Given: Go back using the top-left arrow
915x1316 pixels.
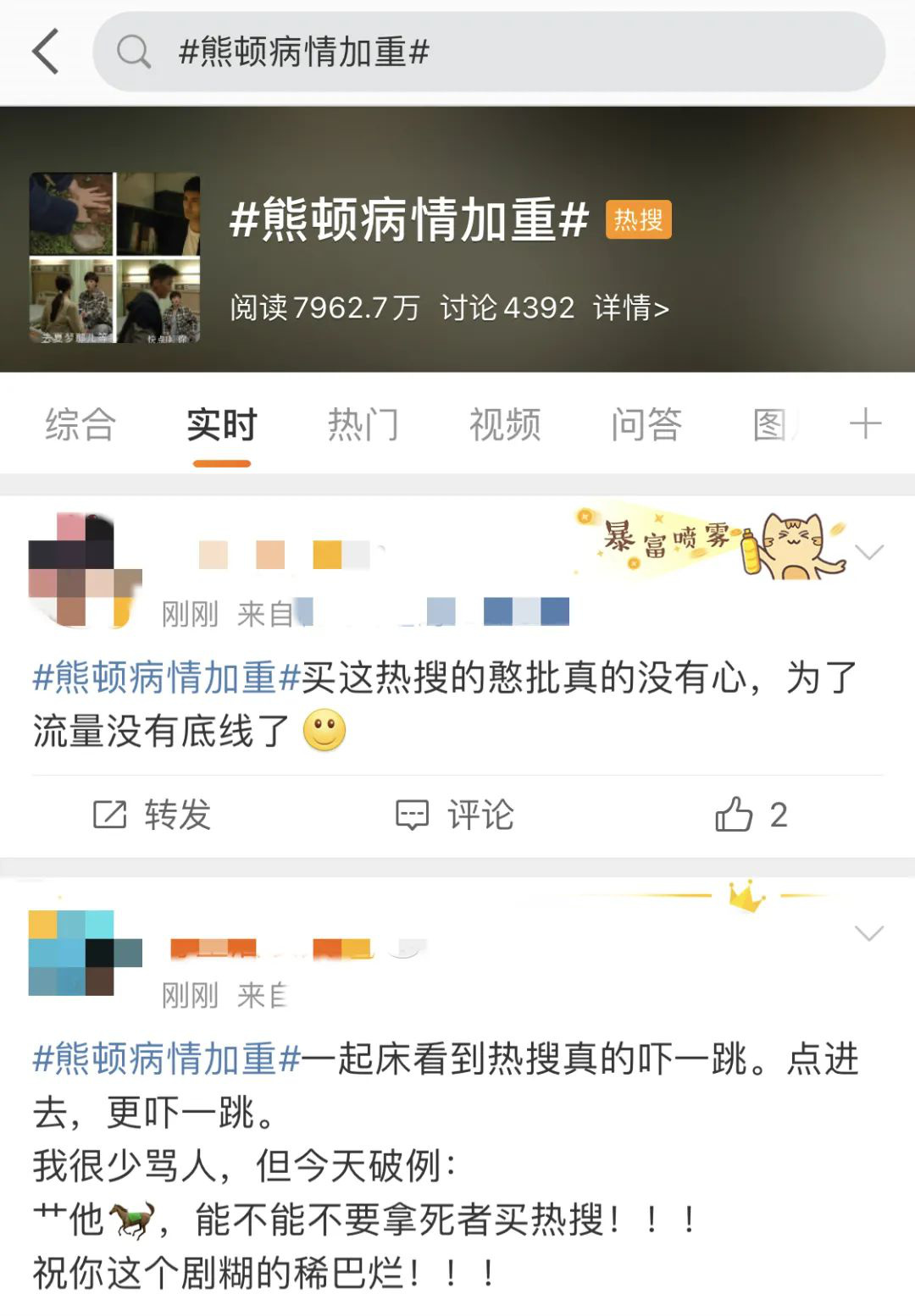Looking at the screenshot, I should (x=46, y=52).
